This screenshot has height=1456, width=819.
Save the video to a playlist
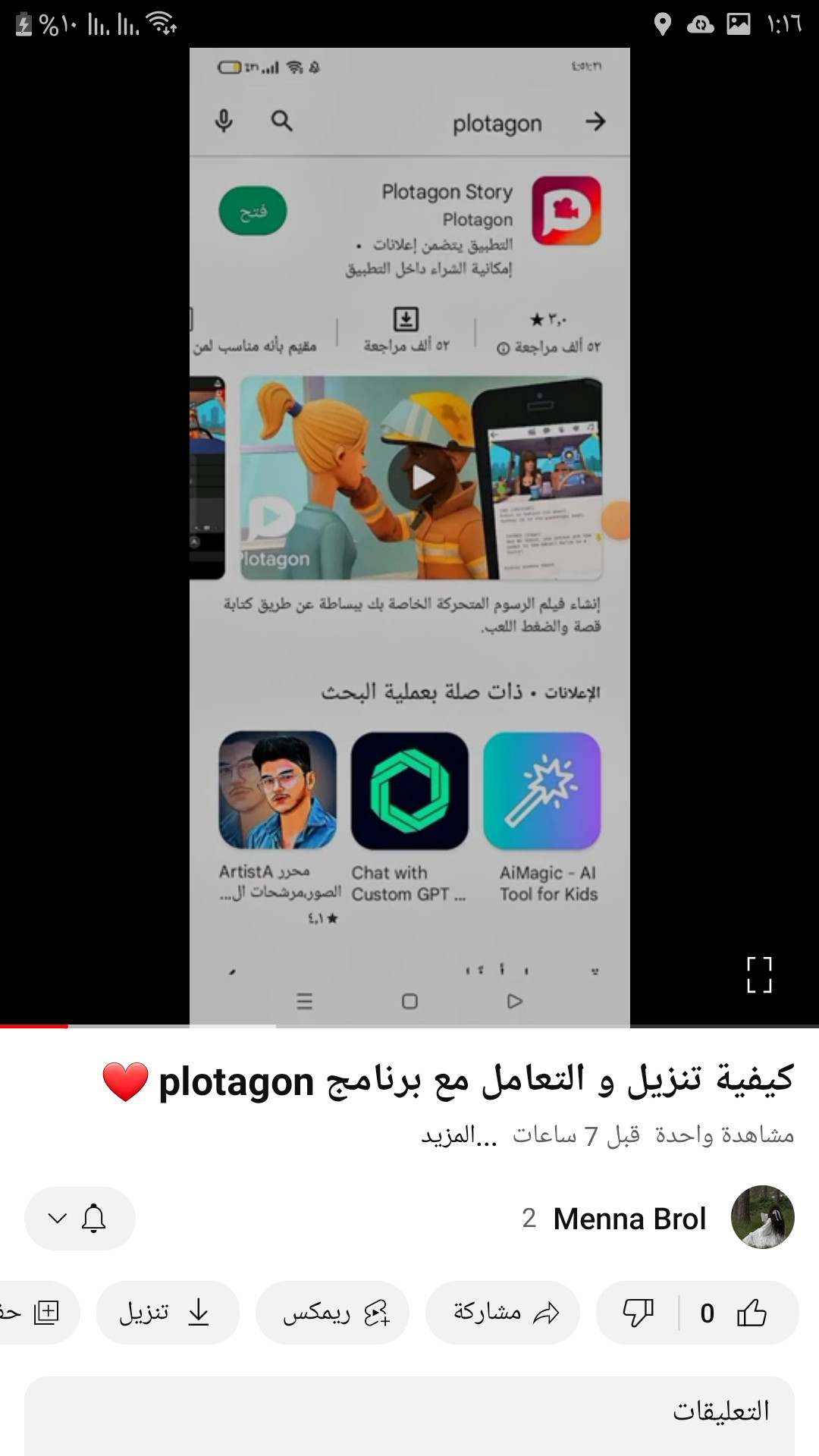pyautogui.click(x=38, y=1313)
